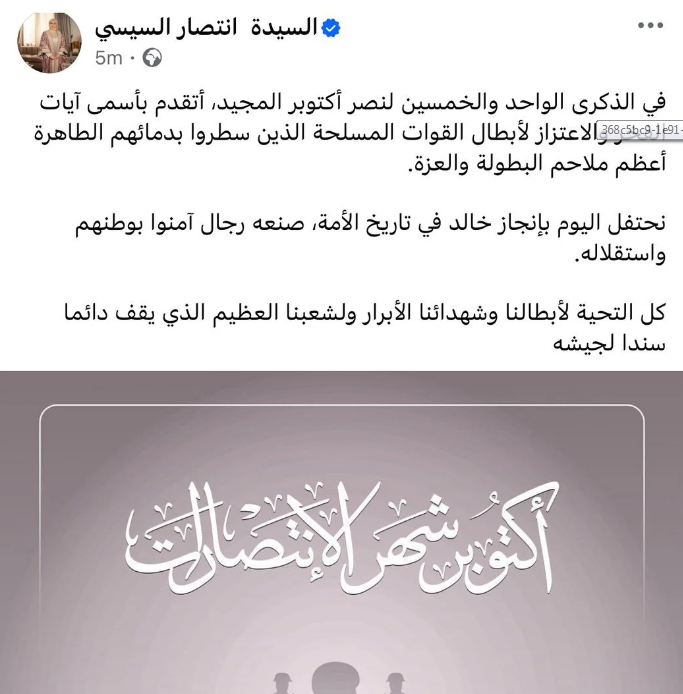Viewport: 683px width, 694px height.
Task: Open the post image أكتوبر شهر الانتصارات
Action: click(x=341, y=532)
